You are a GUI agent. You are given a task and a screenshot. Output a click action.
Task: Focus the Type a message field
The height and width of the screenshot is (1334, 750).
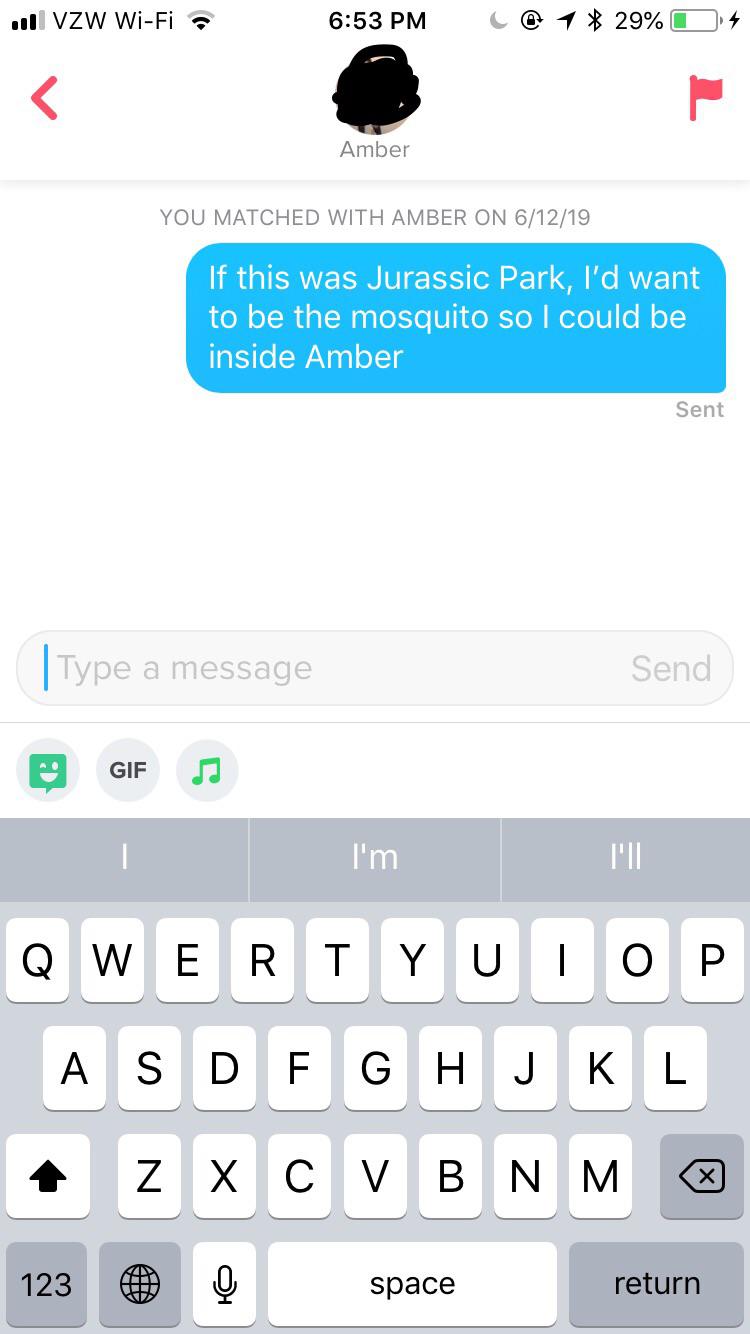coord(320,668)
